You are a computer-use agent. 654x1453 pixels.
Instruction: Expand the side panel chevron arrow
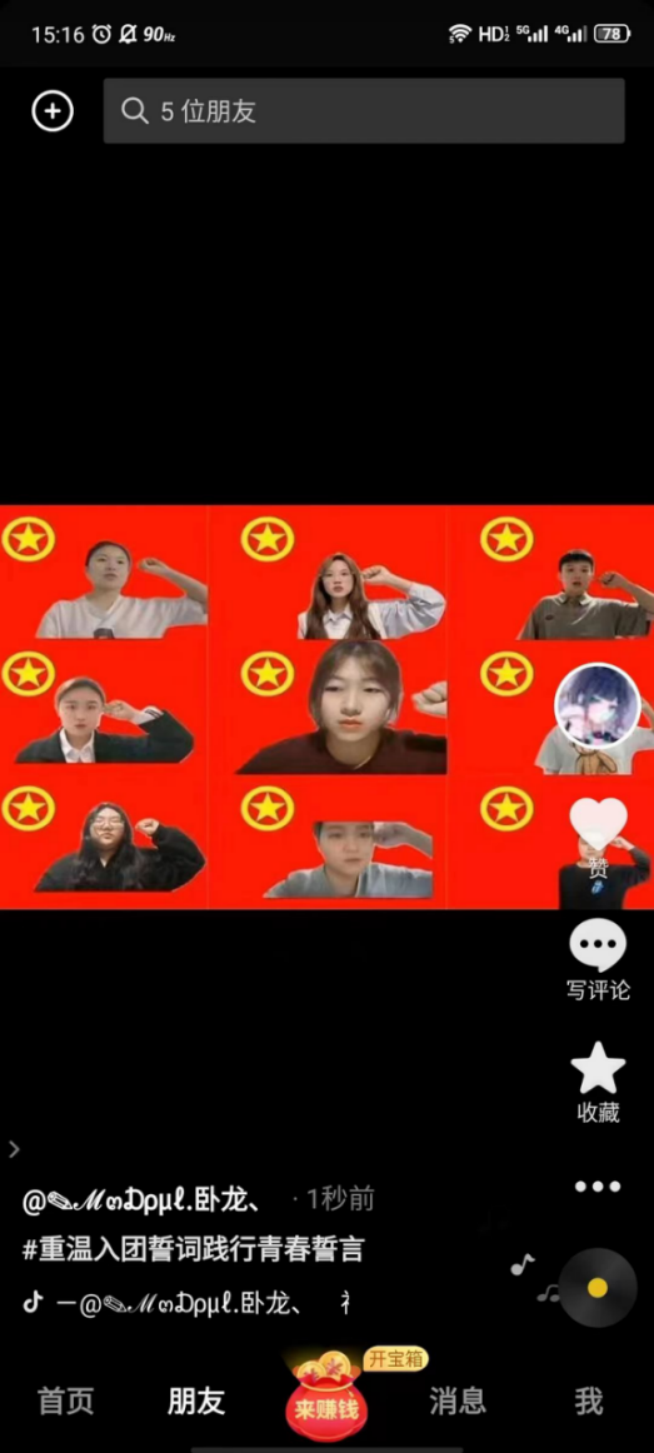(x=14, y=1149)
